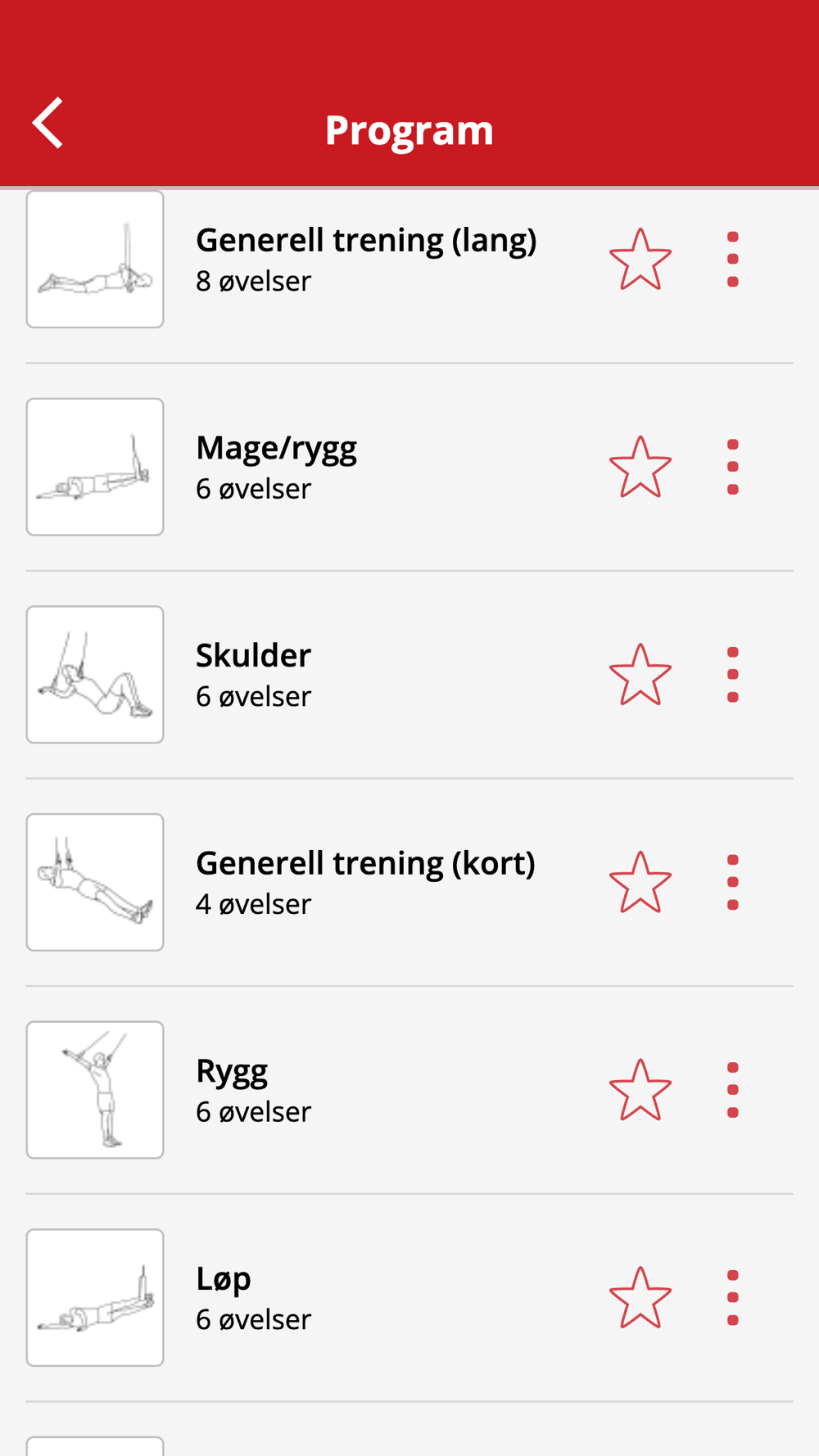Open the three-dot menu for Skulder
This screenshot has height=1456, width=819.
(x=733, y=675)
